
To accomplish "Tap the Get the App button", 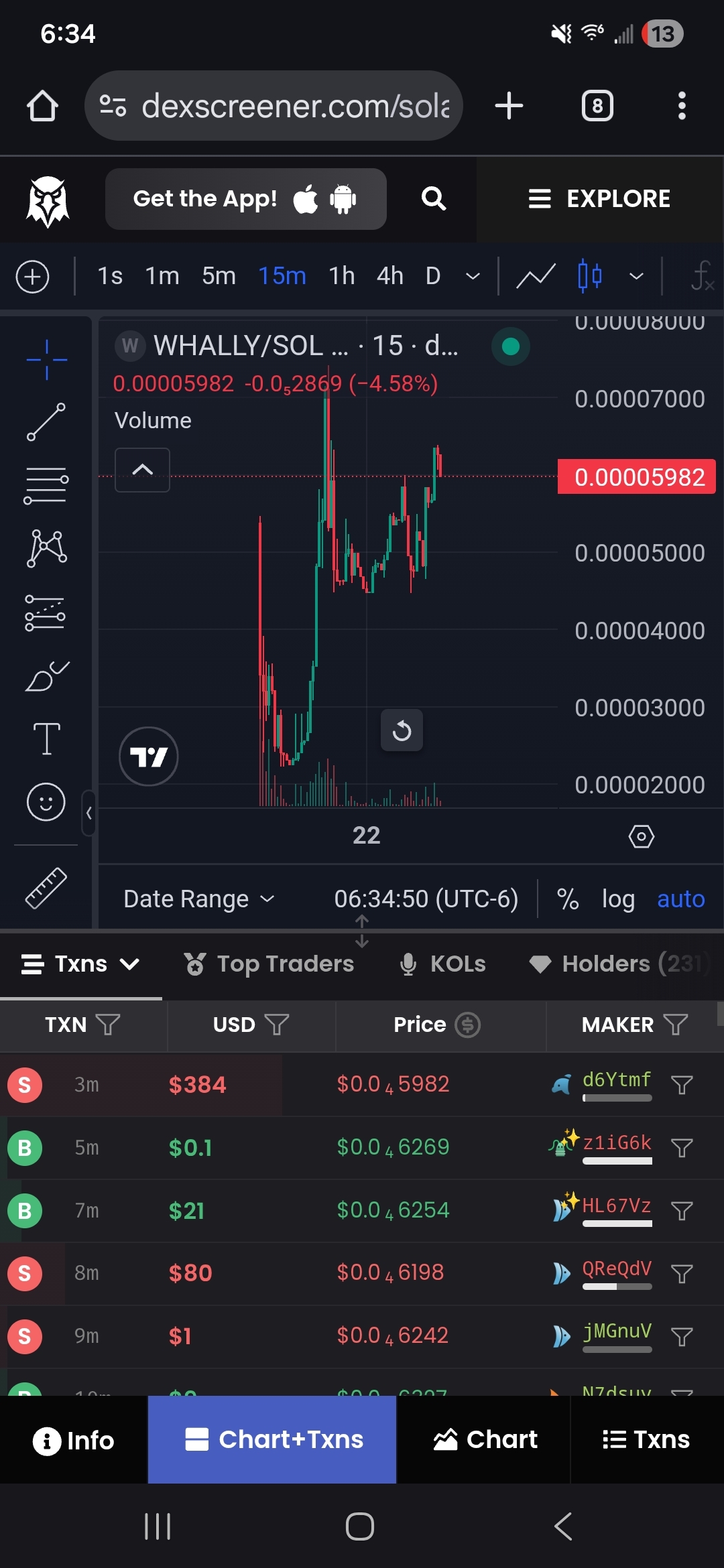I will click(x=245, y=199).
